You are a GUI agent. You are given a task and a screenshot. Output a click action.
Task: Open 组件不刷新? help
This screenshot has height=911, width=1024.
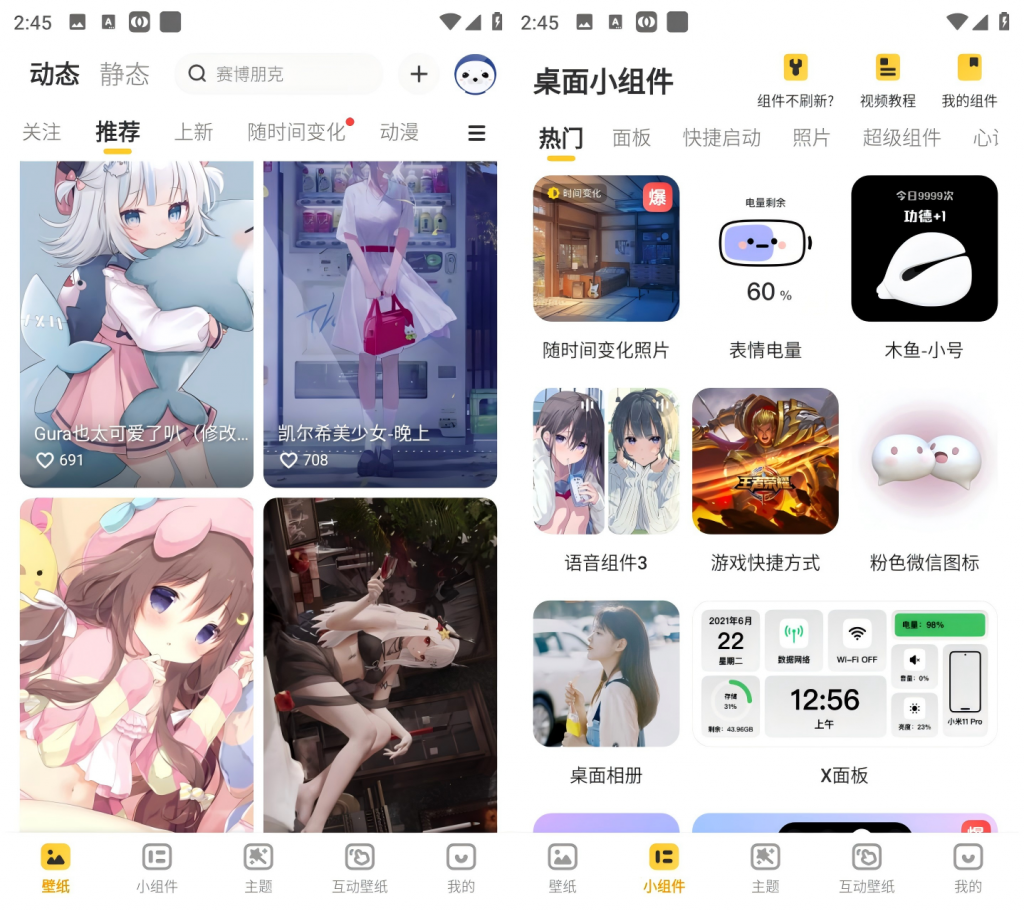click(795, 80)
